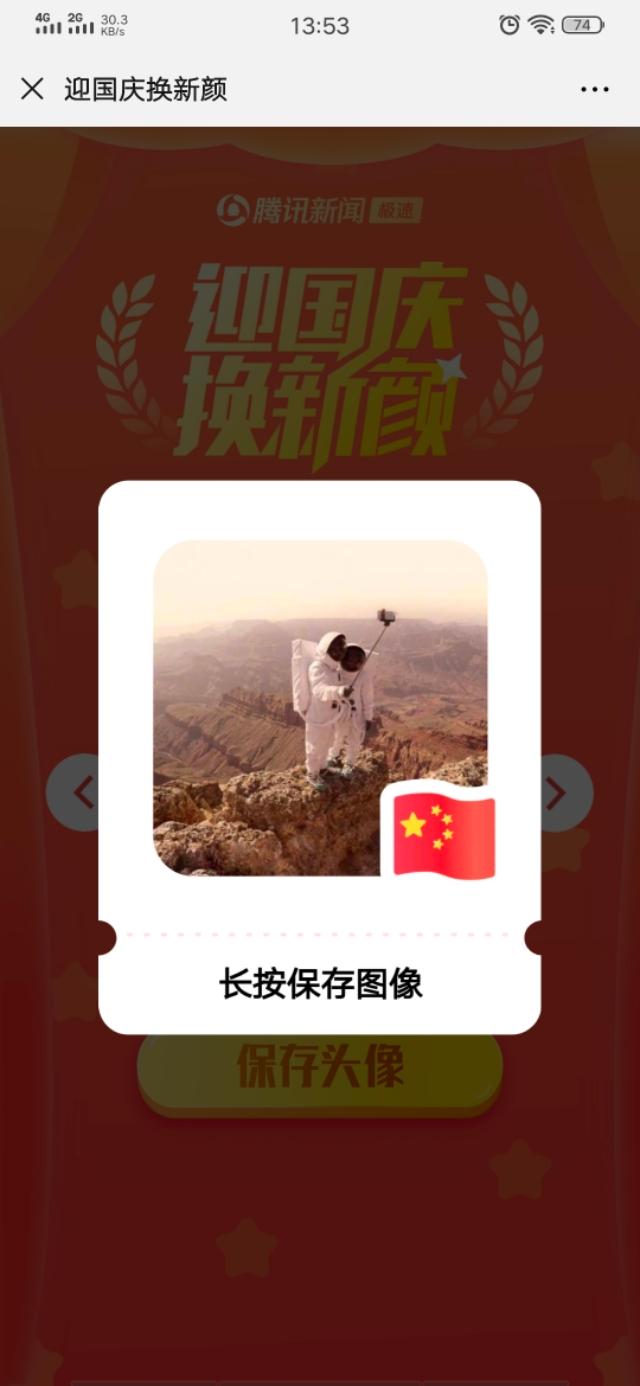The width and height of the screenshot is (640, 1386).
Task: Show the previous avatar with left arrow
Action: point(75,793)
